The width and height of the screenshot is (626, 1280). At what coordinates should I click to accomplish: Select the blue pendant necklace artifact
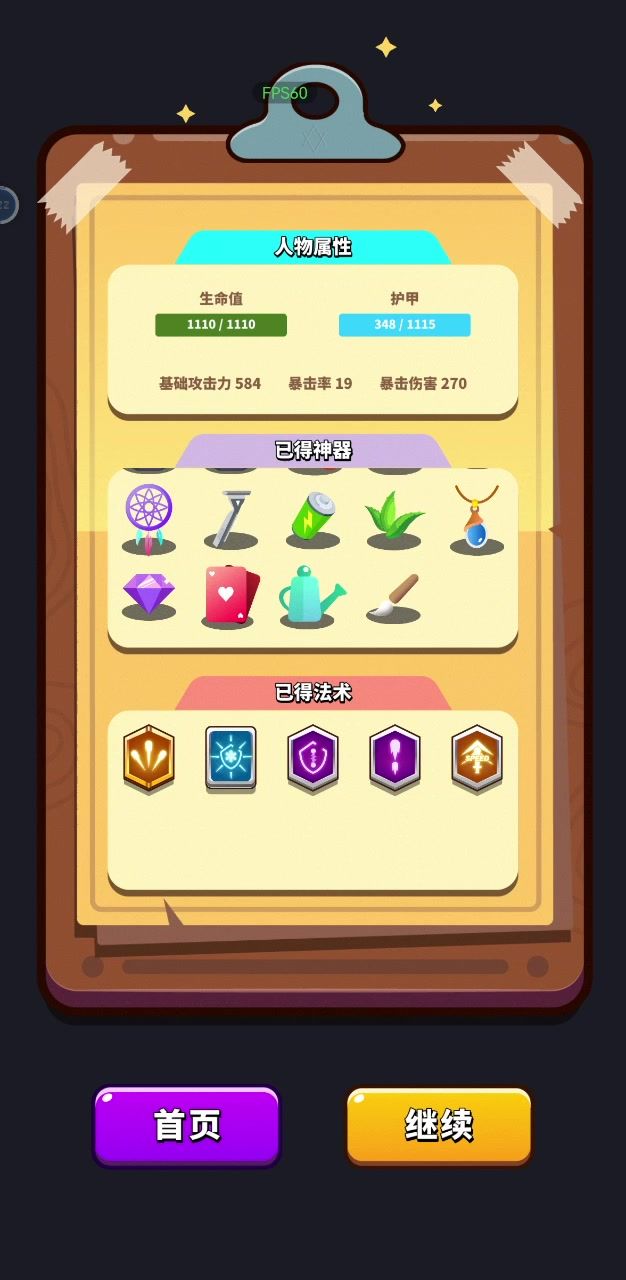tap(476, 517)
